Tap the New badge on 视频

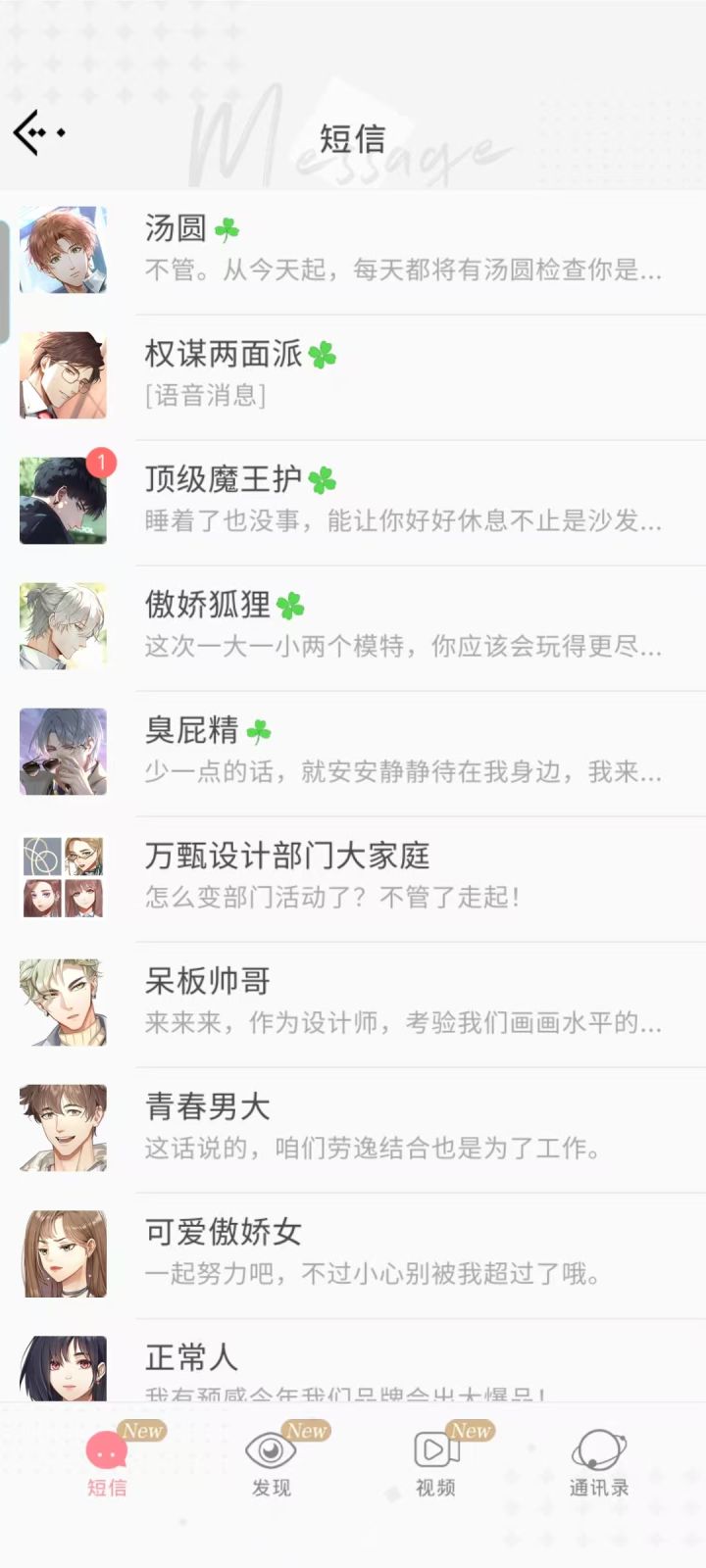click(469, 1431)
